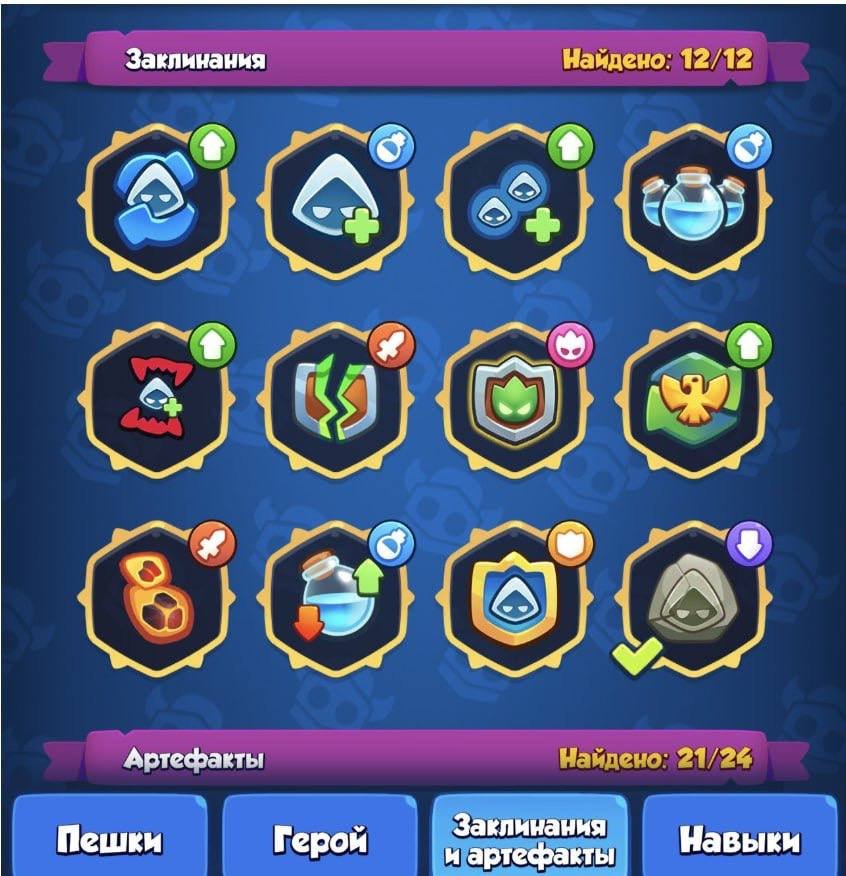Switch to the Герой tab
The image size is (846, 876).
(320, 838)
